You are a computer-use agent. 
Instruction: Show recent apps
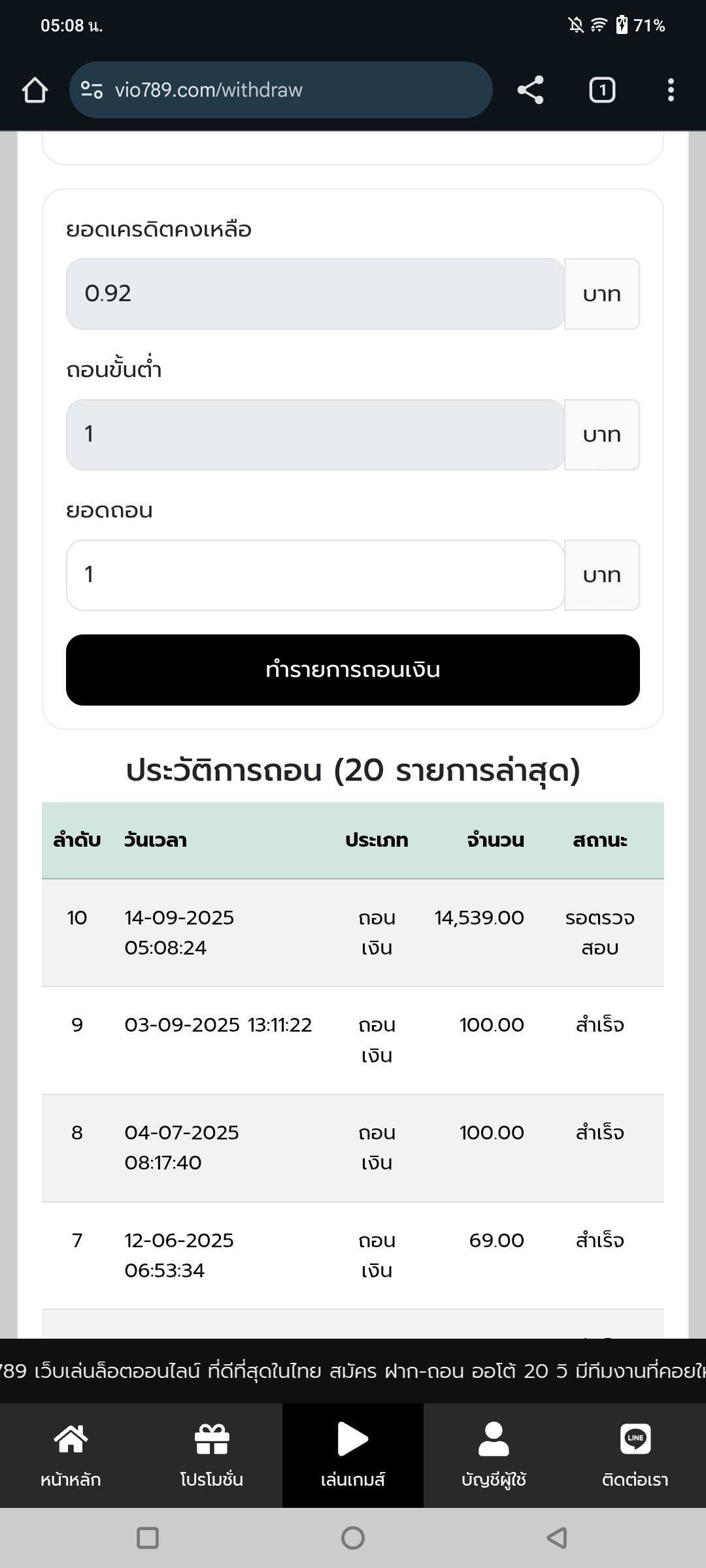pyautogui.click(x=148, y=1538)
